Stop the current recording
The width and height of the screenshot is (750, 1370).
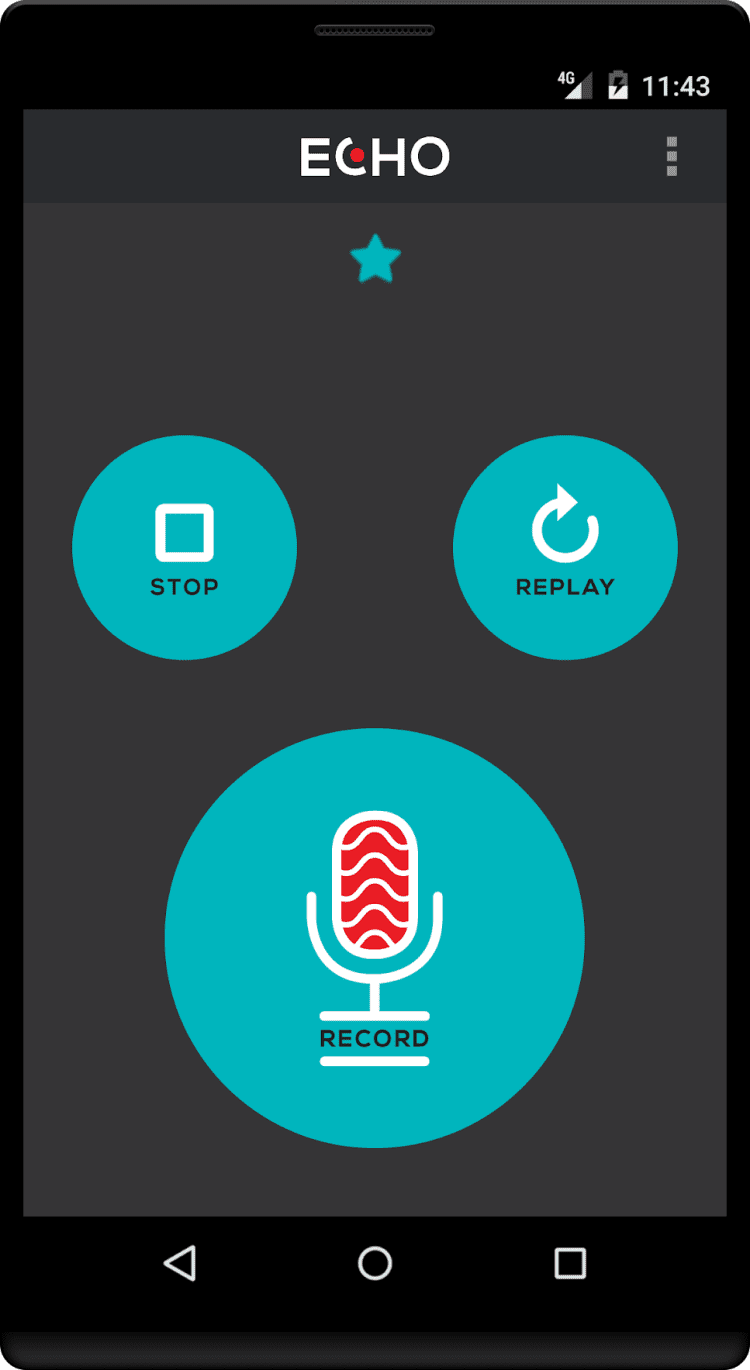click(x=184, y=548)
